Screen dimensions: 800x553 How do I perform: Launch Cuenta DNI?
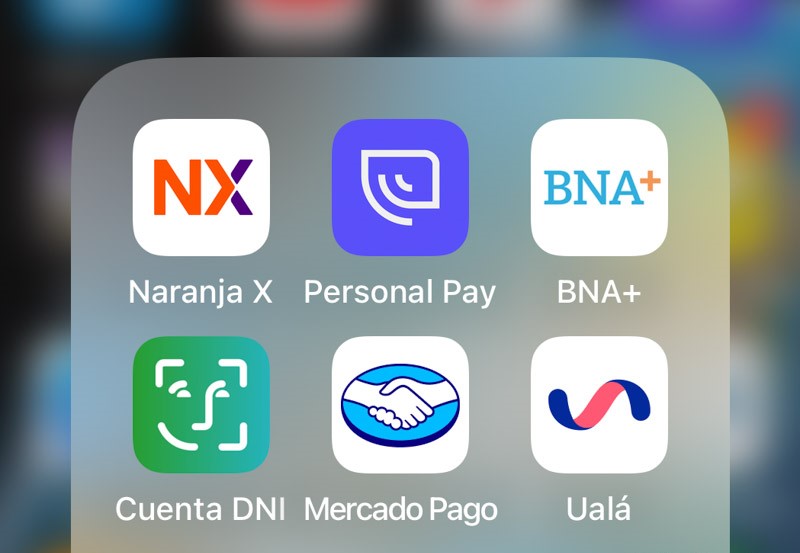point(201,404)
